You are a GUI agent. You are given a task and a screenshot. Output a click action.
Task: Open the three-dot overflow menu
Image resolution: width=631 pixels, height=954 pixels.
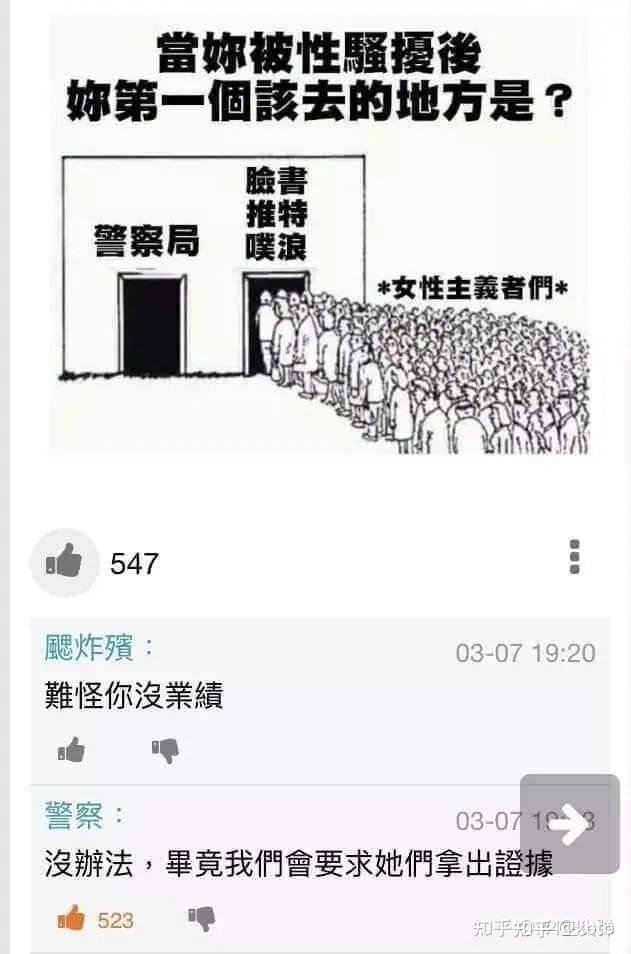(x=574, y=557)
